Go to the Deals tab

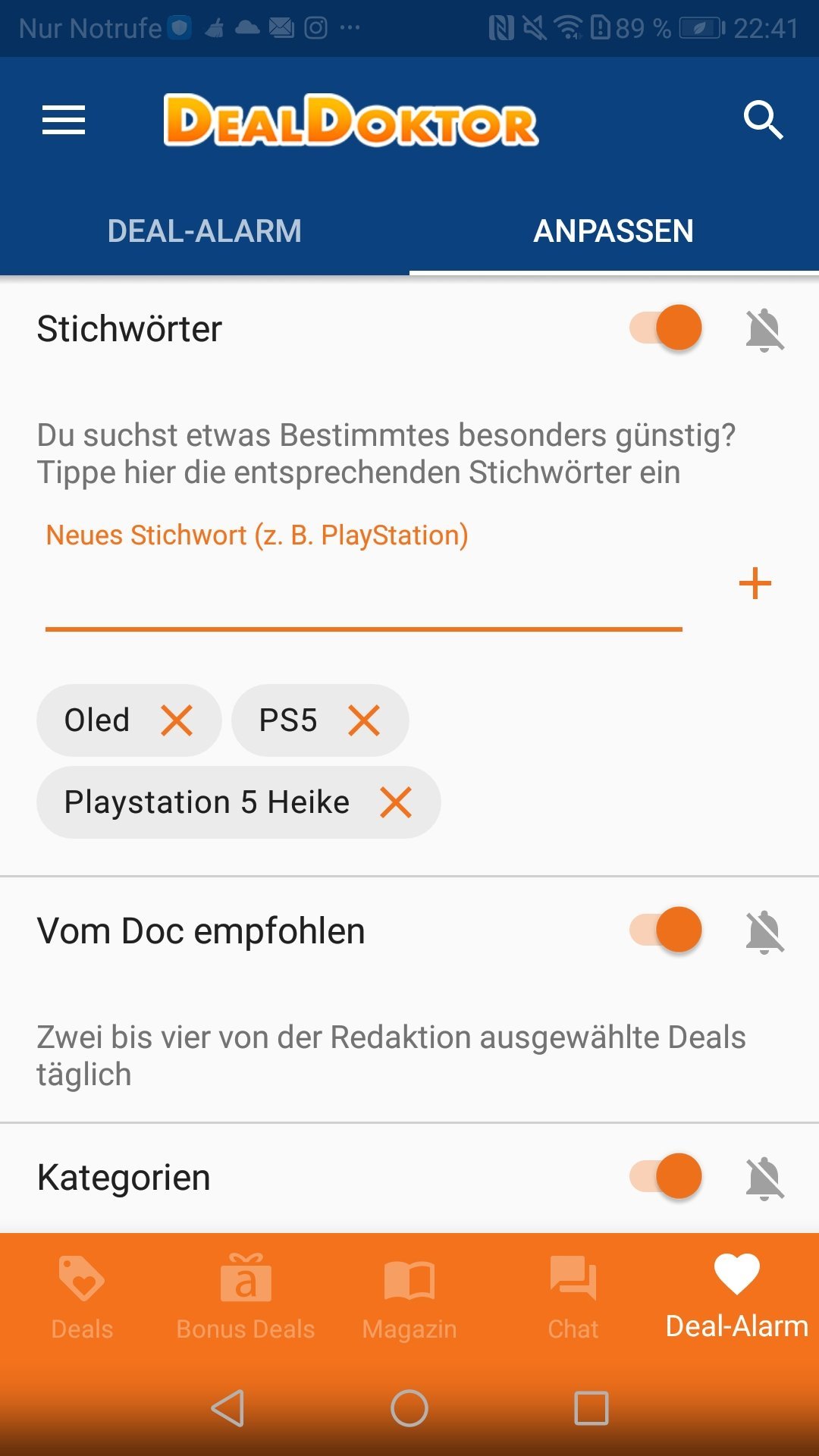pos(82,1298)
